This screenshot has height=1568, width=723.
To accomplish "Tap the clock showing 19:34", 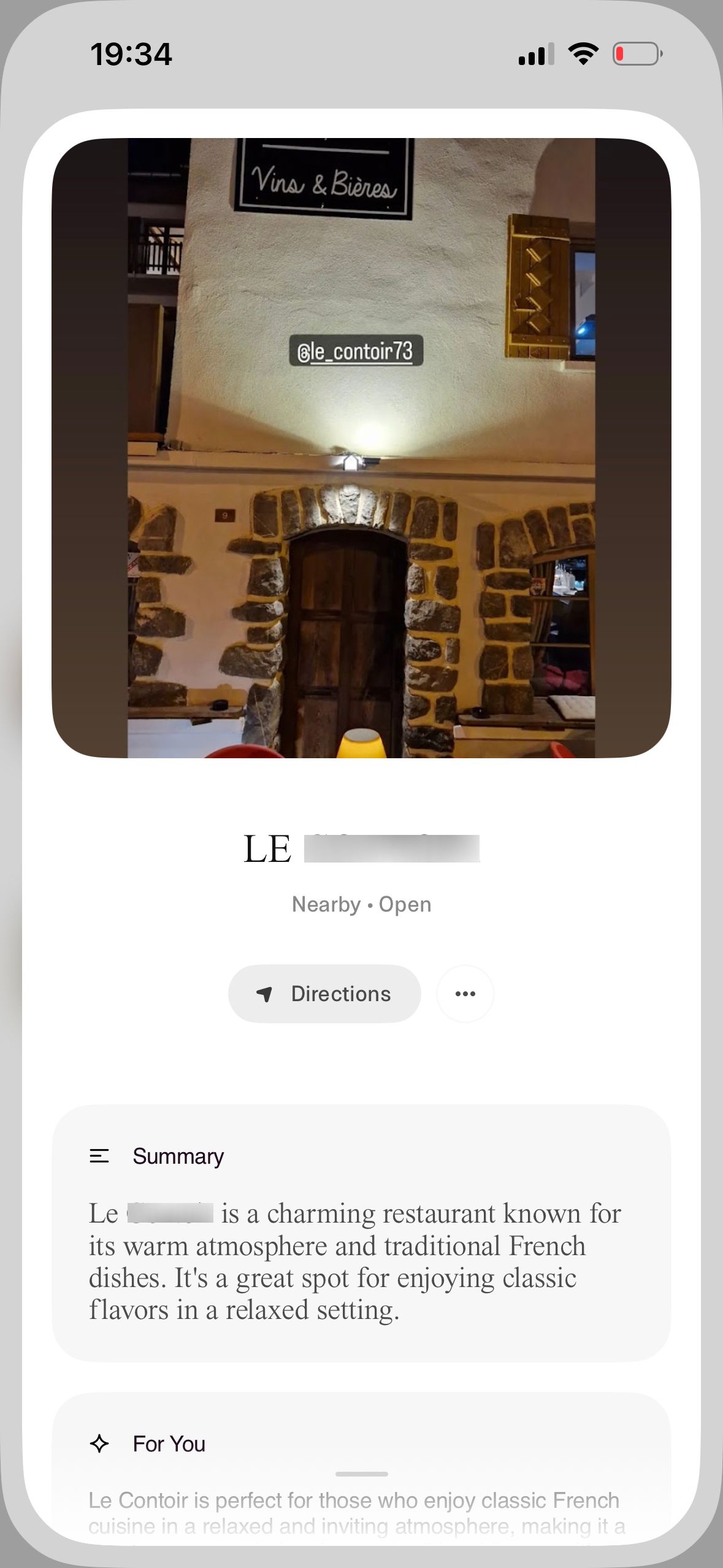I will coord(131,53).
